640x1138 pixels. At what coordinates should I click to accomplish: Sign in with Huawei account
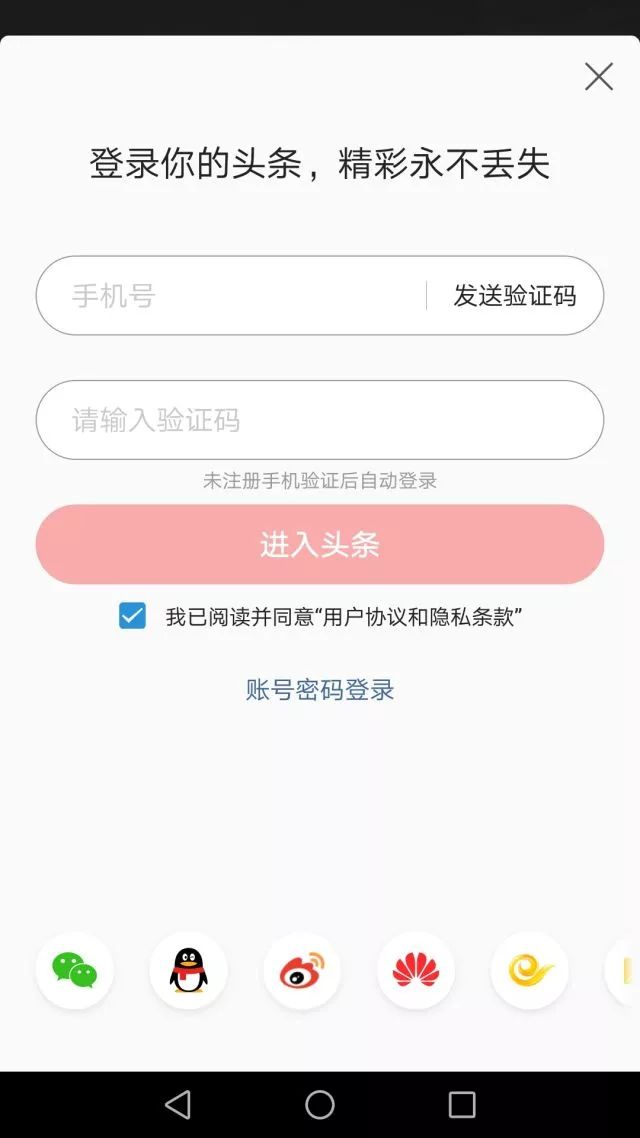416,970
